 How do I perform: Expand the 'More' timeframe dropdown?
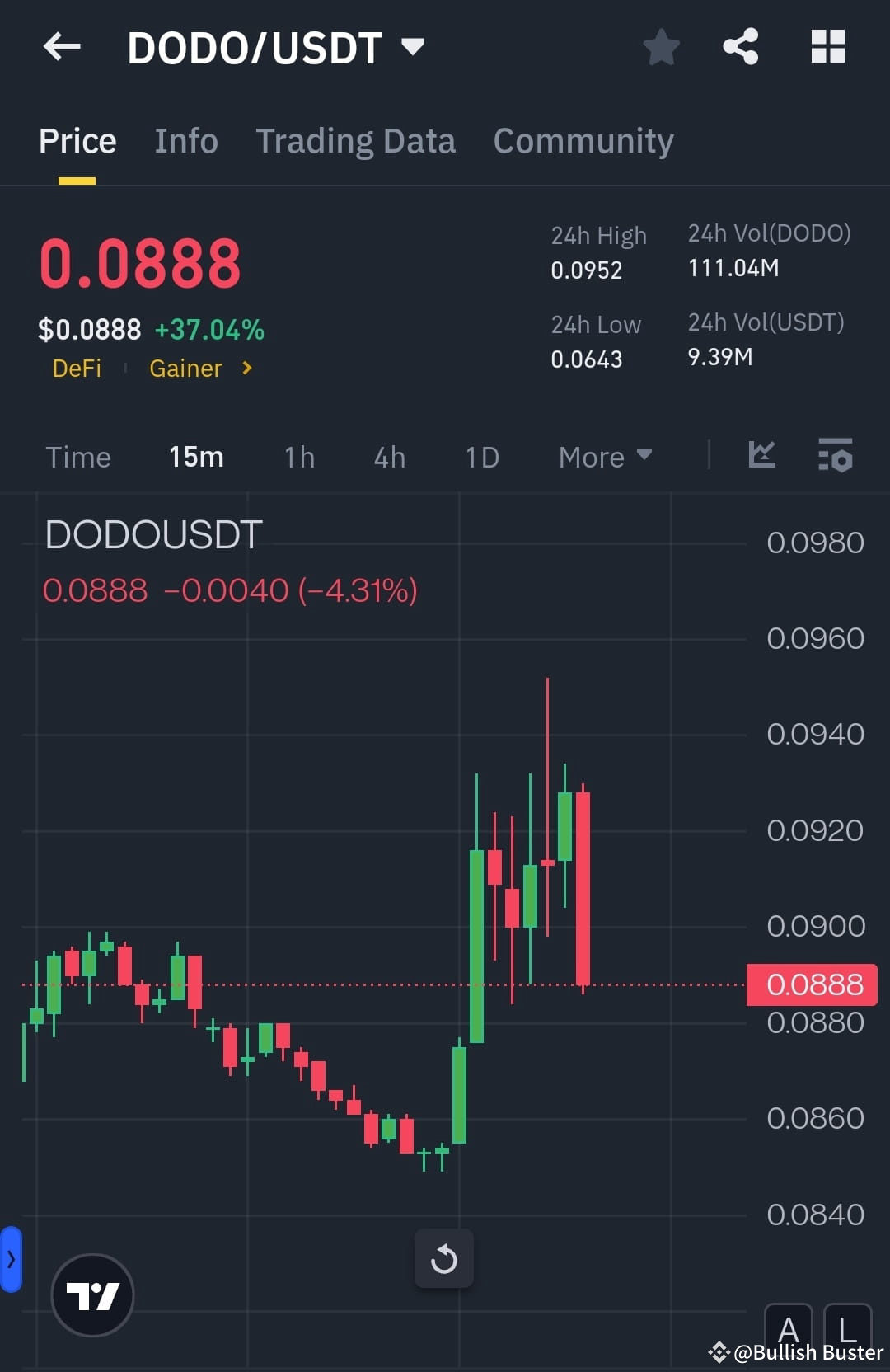click(x=605, y=457)
